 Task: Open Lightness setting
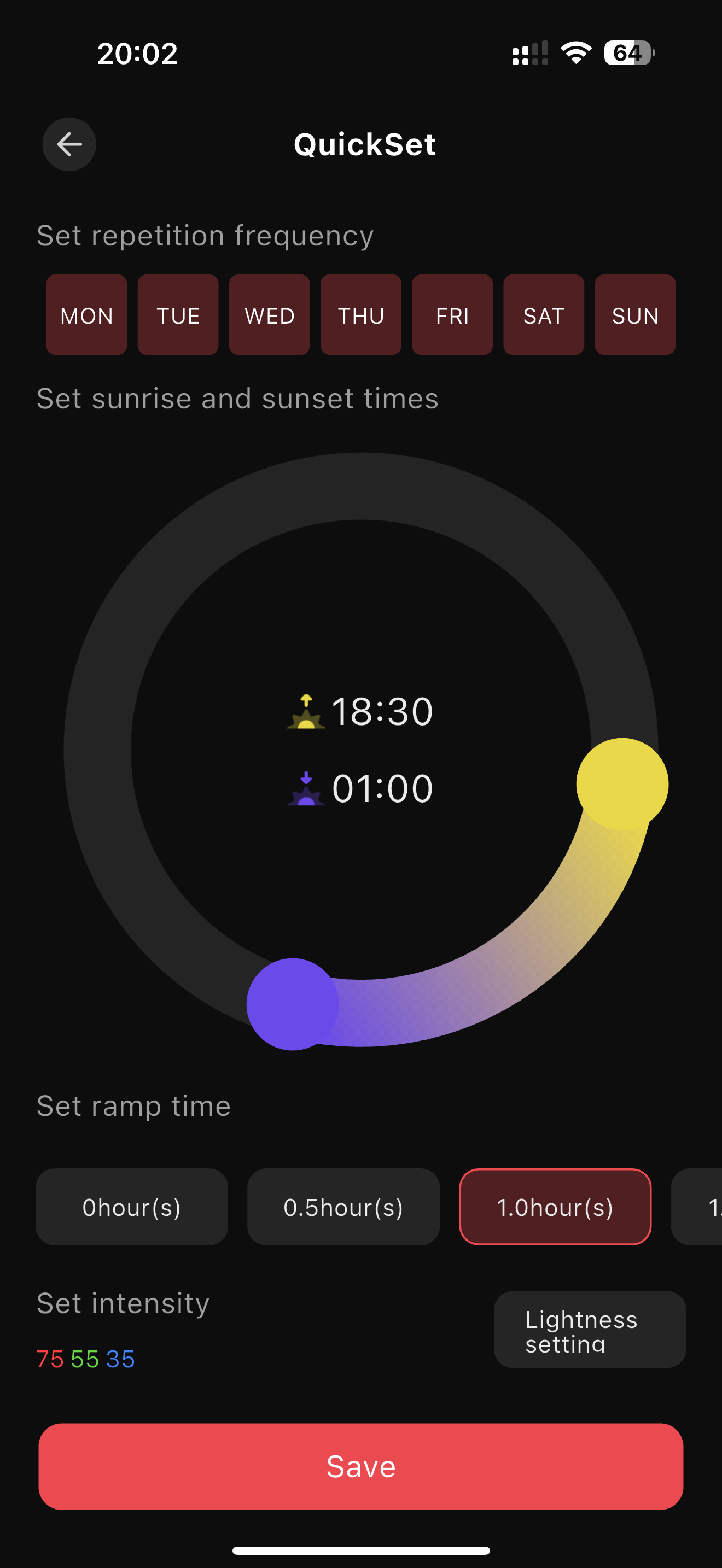pos(589,1330)
